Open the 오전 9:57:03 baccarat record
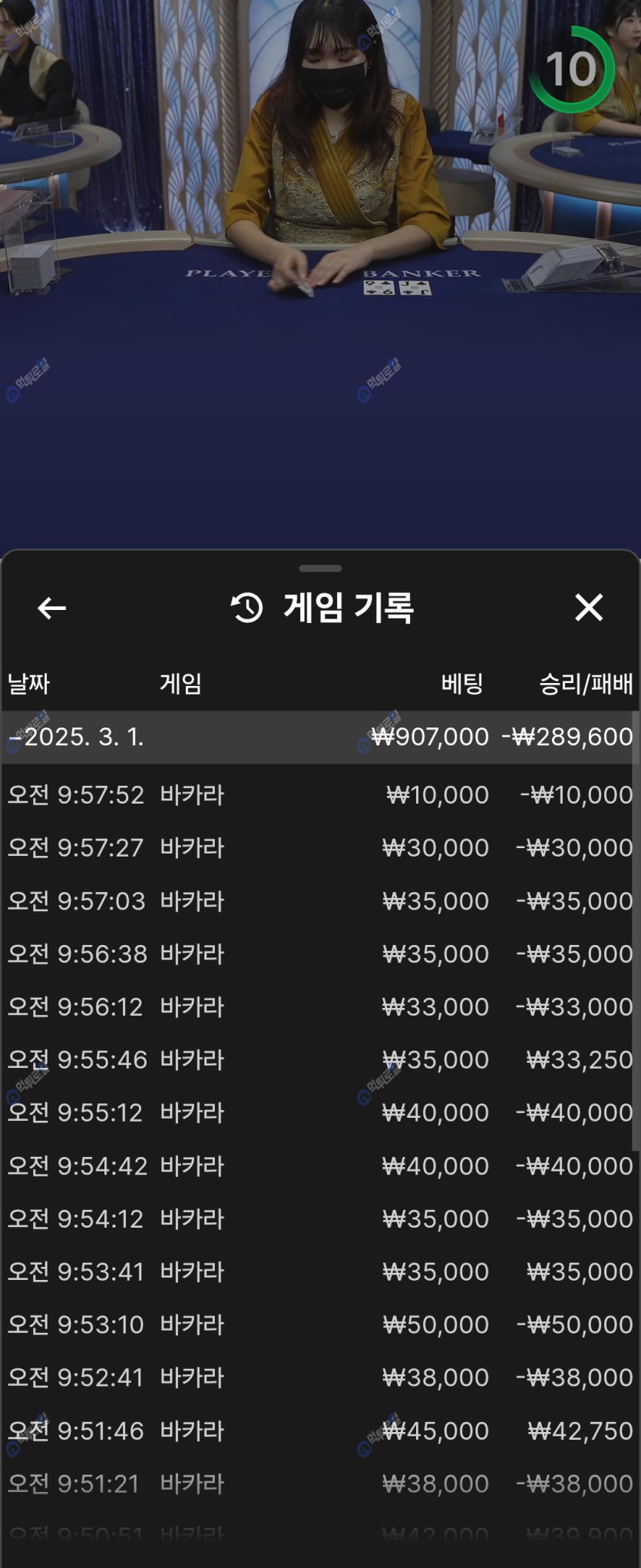Image resolution: width=641 pixels, height=1568 pixels. (x=320, y=900)
